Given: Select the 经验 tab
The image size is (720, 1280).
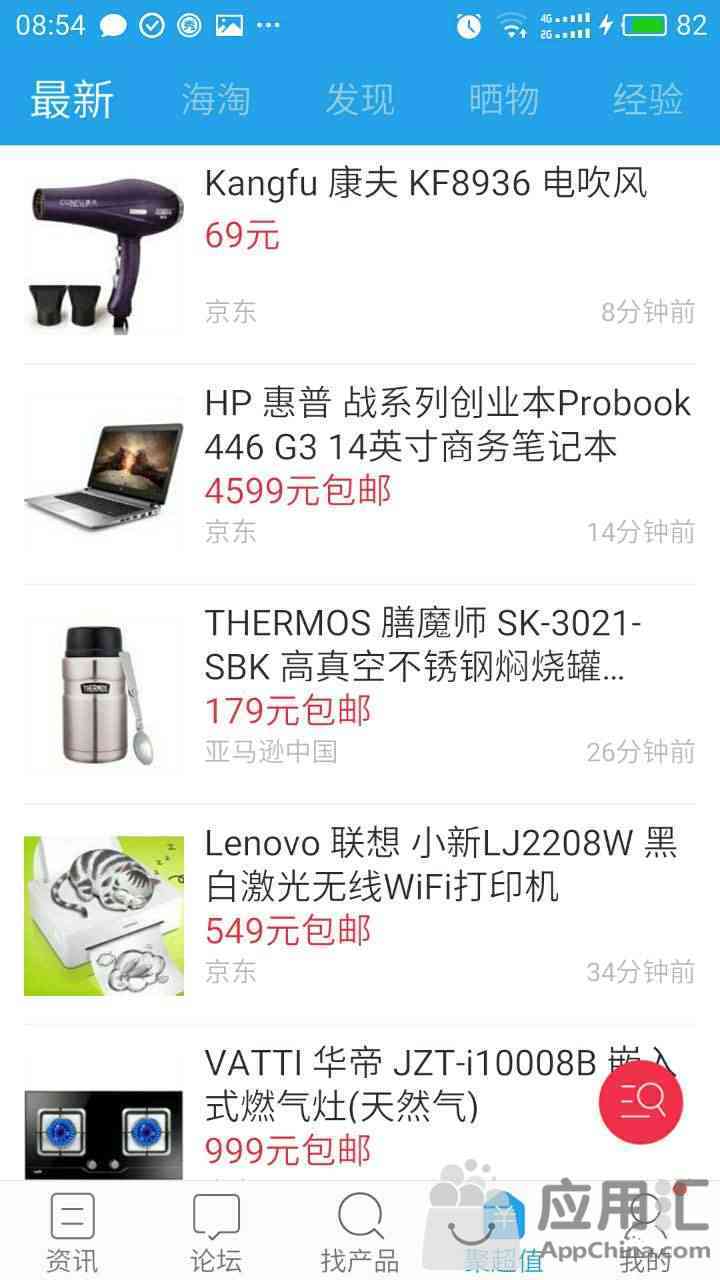Looking at the screenshot, I should tap(648, 100).
